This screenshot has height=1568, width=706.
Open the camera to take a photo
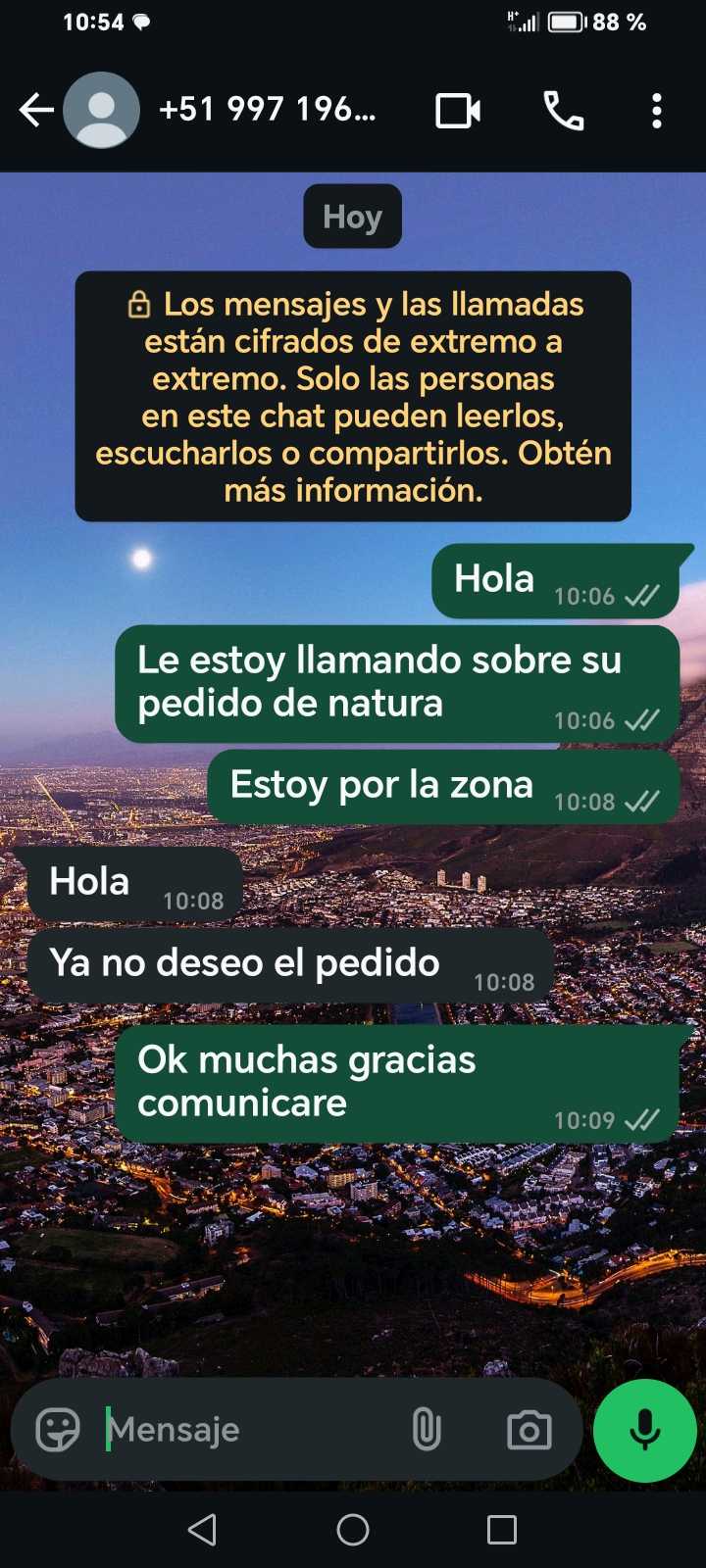coord(529,1431)
